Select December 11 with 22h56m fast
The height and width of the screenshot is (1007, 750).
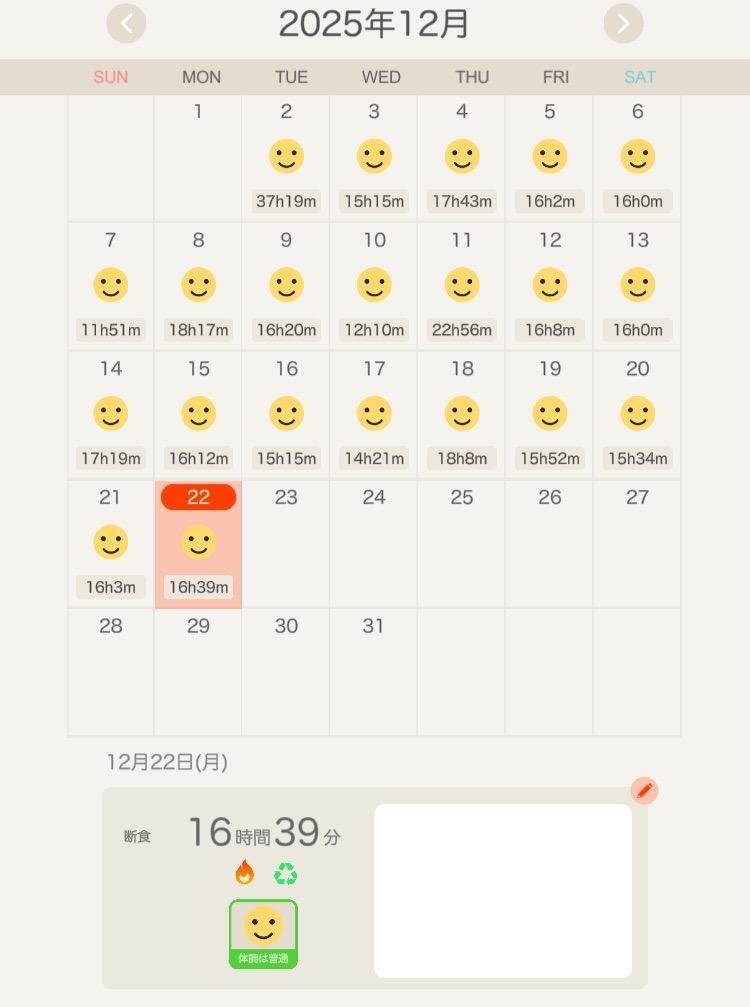pos(462,286)
